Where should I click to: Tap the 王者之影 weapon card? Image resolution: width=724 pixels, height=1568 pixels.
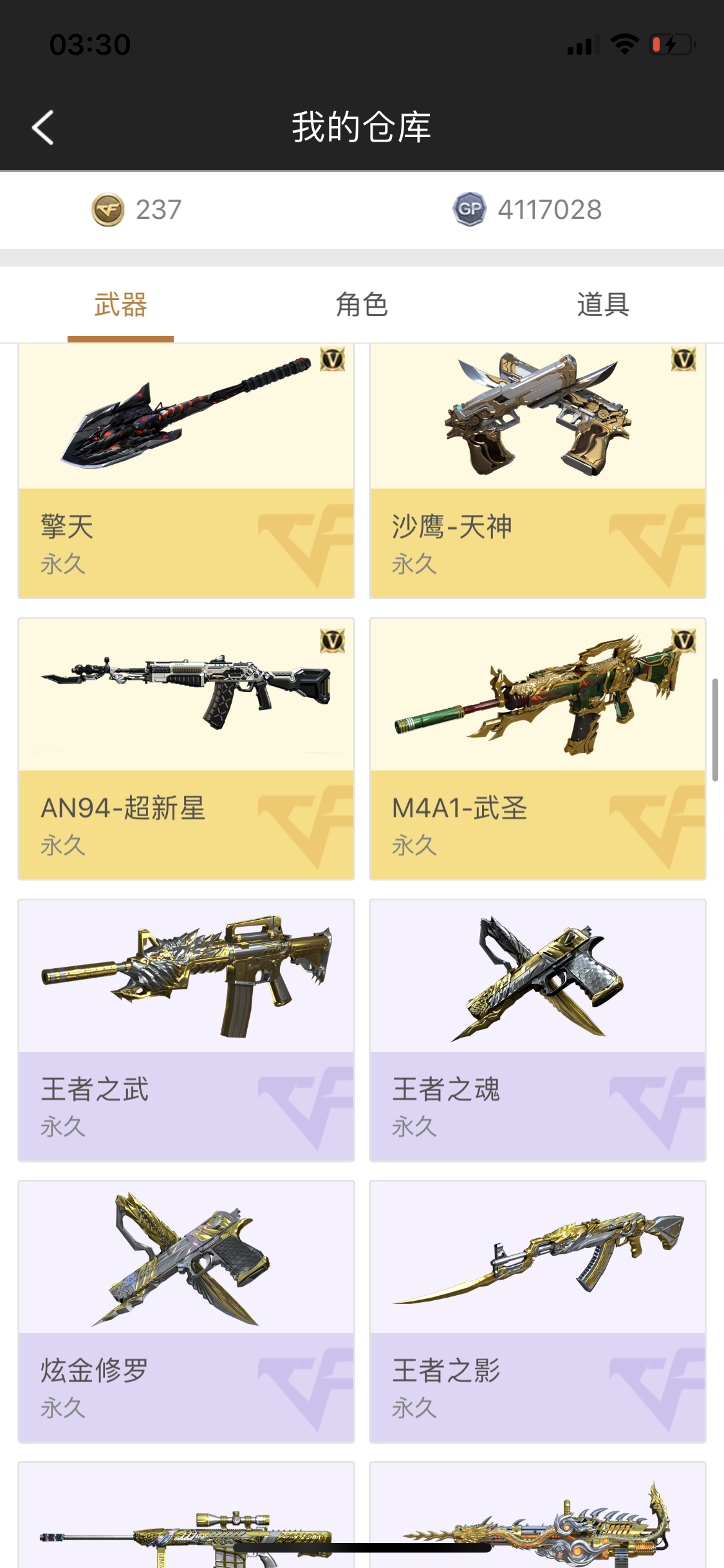(x=537, y=1311)
